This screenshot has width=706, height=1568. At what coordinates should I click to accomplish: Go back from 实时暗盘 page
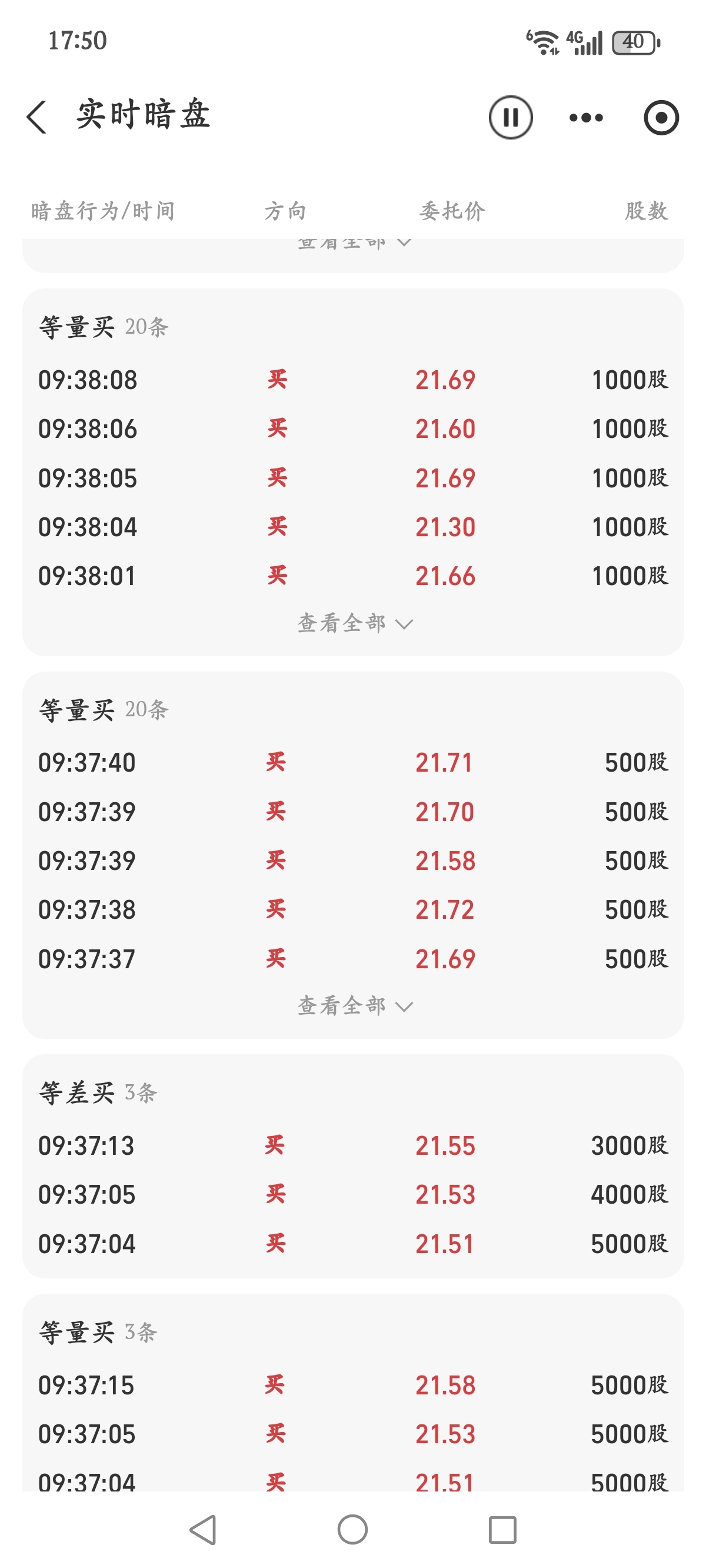36,117
